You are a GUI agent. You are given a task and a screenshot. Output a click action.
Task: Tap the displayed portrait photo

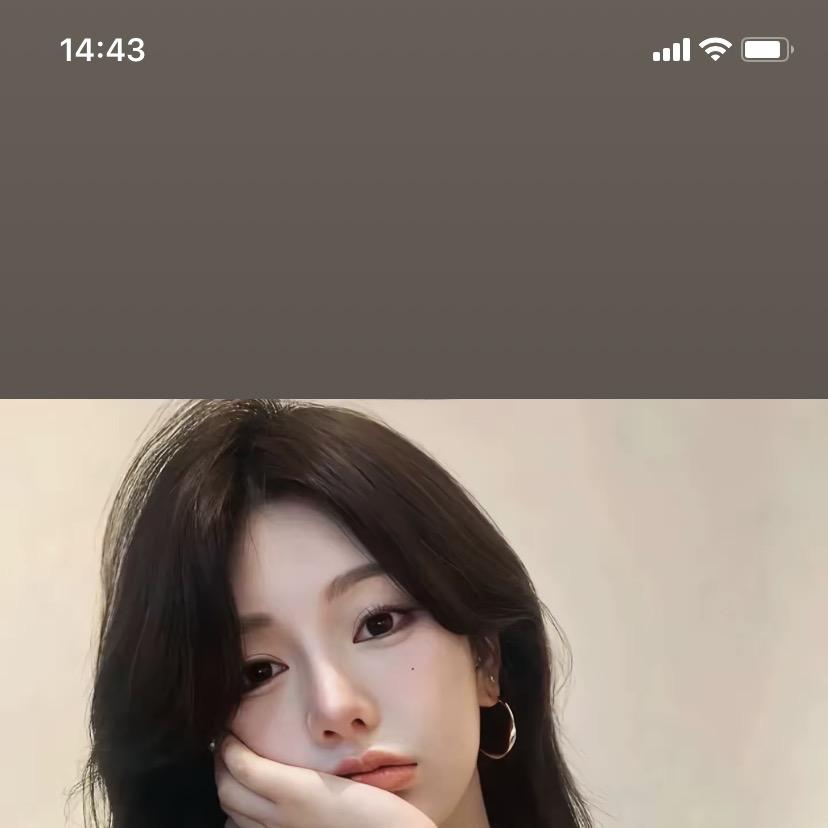[414, 614]
